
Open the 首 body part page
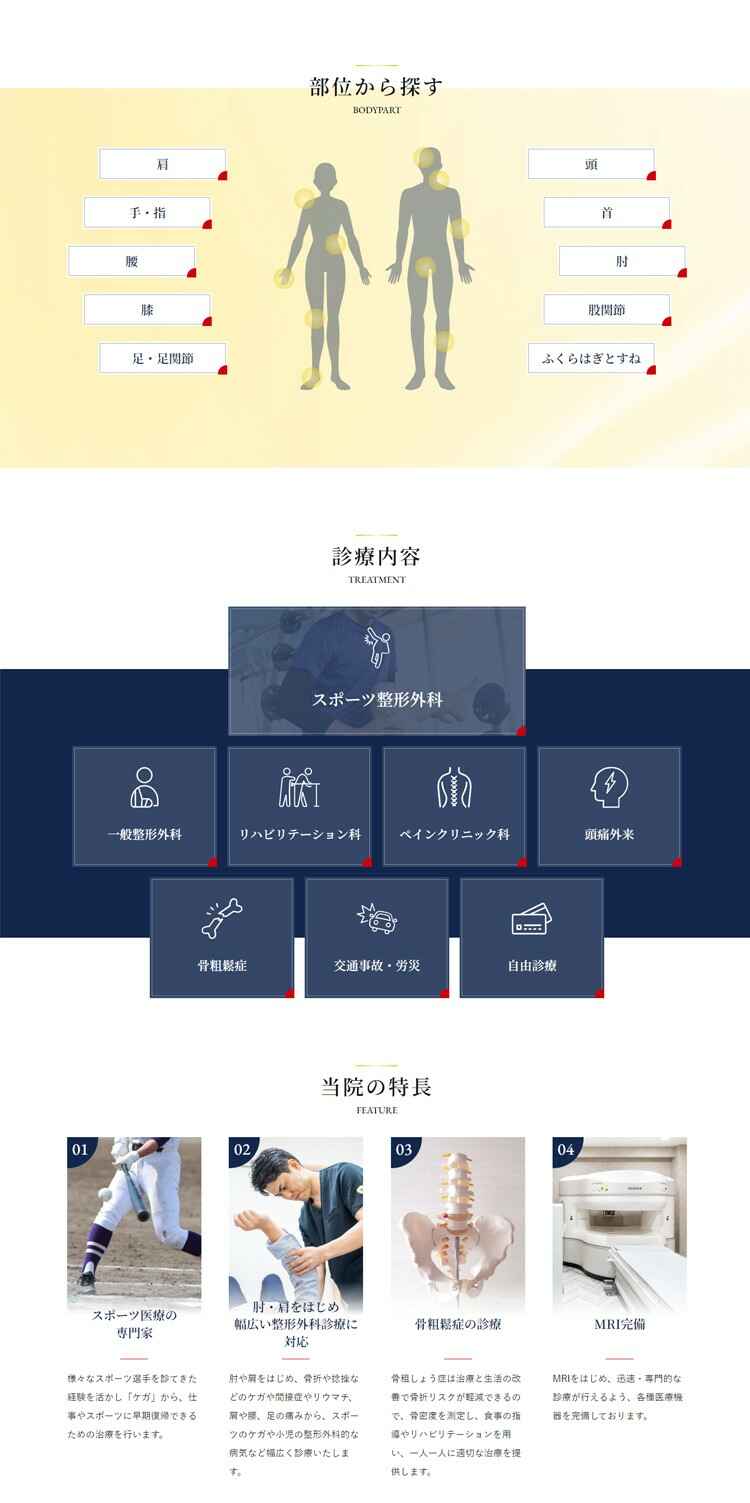click(607, 213)
